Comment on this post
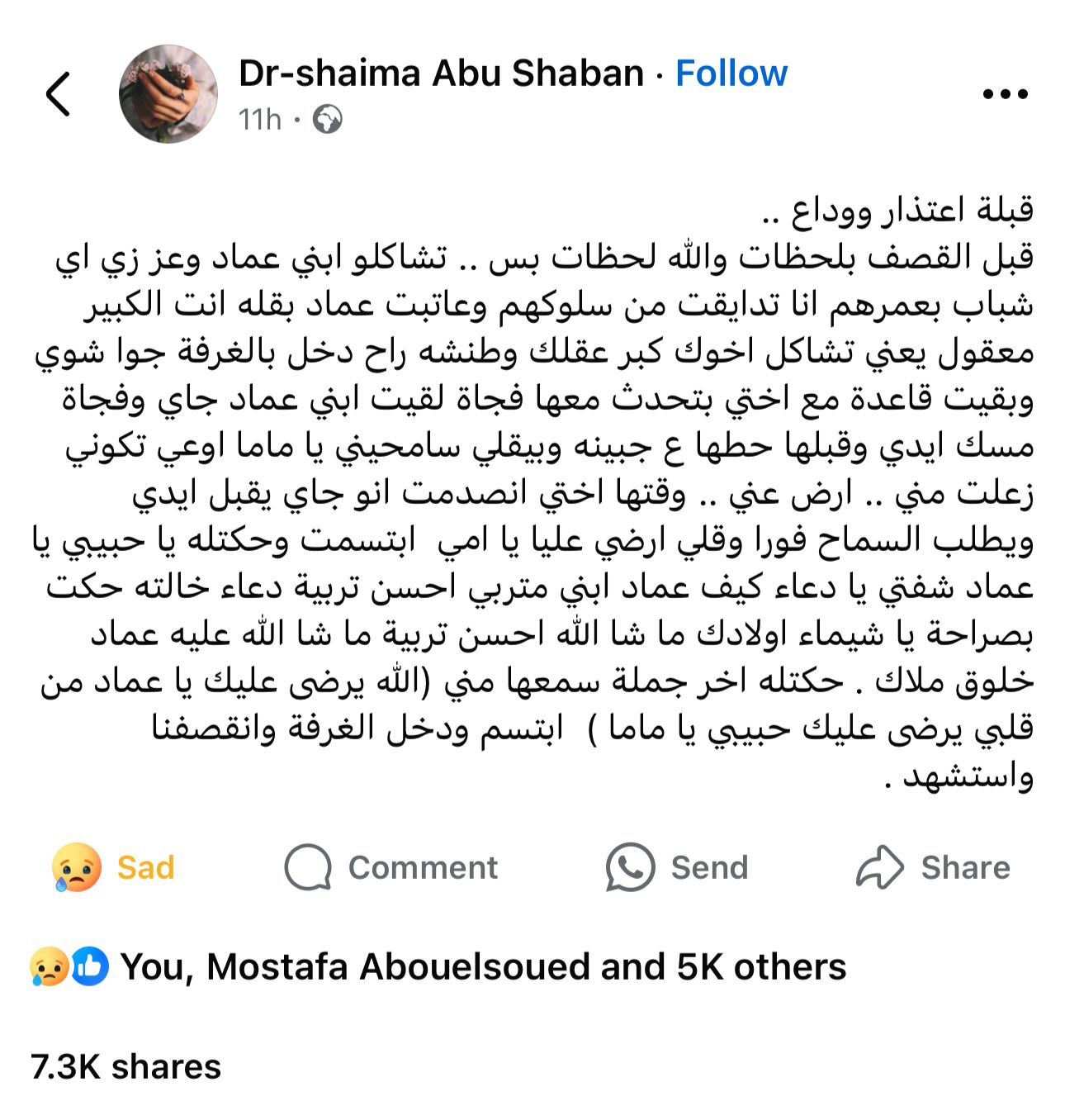 coord(391,867)
